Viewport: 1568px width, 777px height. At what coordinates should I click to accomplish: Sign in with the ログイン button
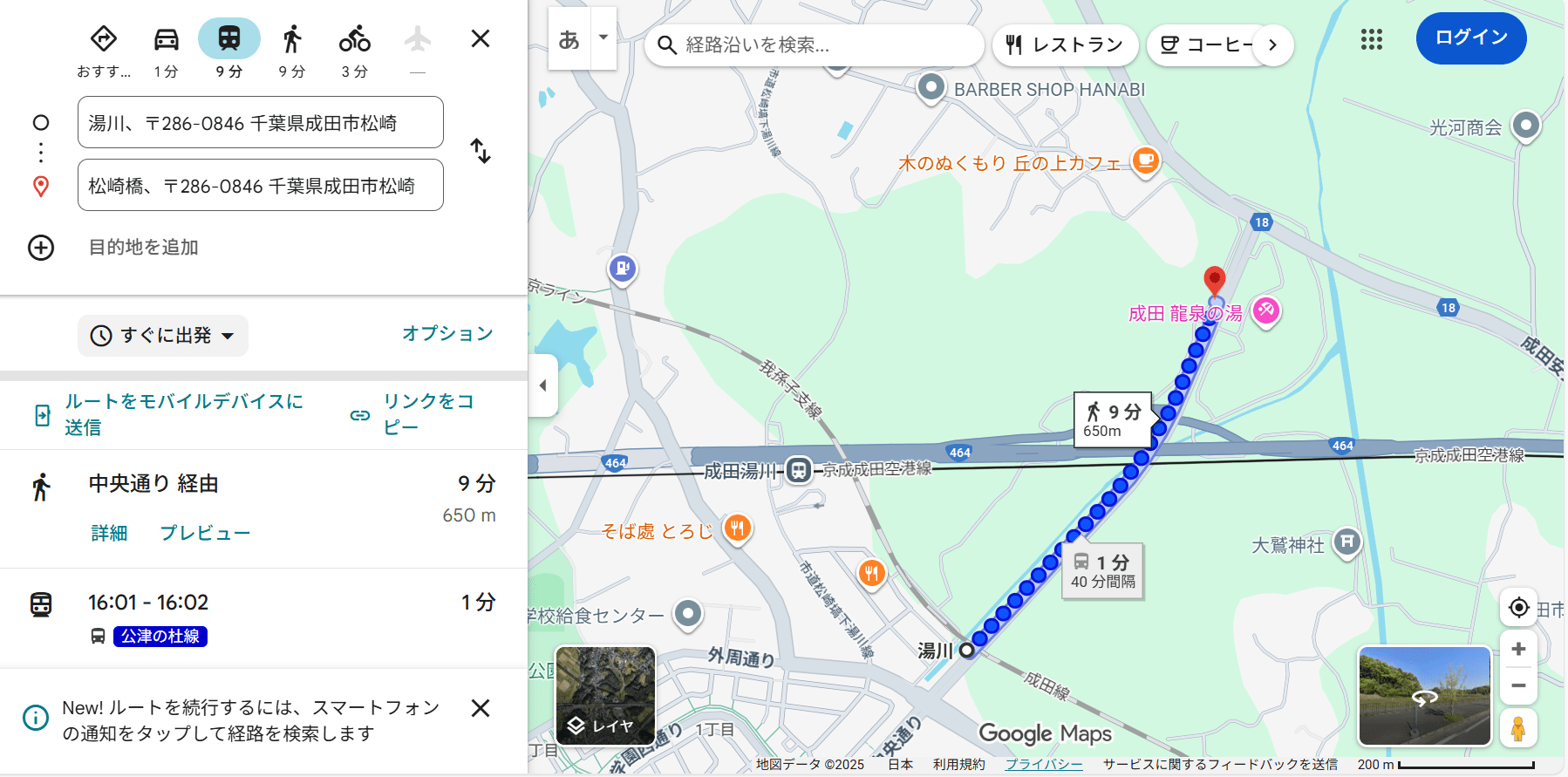1470,38
